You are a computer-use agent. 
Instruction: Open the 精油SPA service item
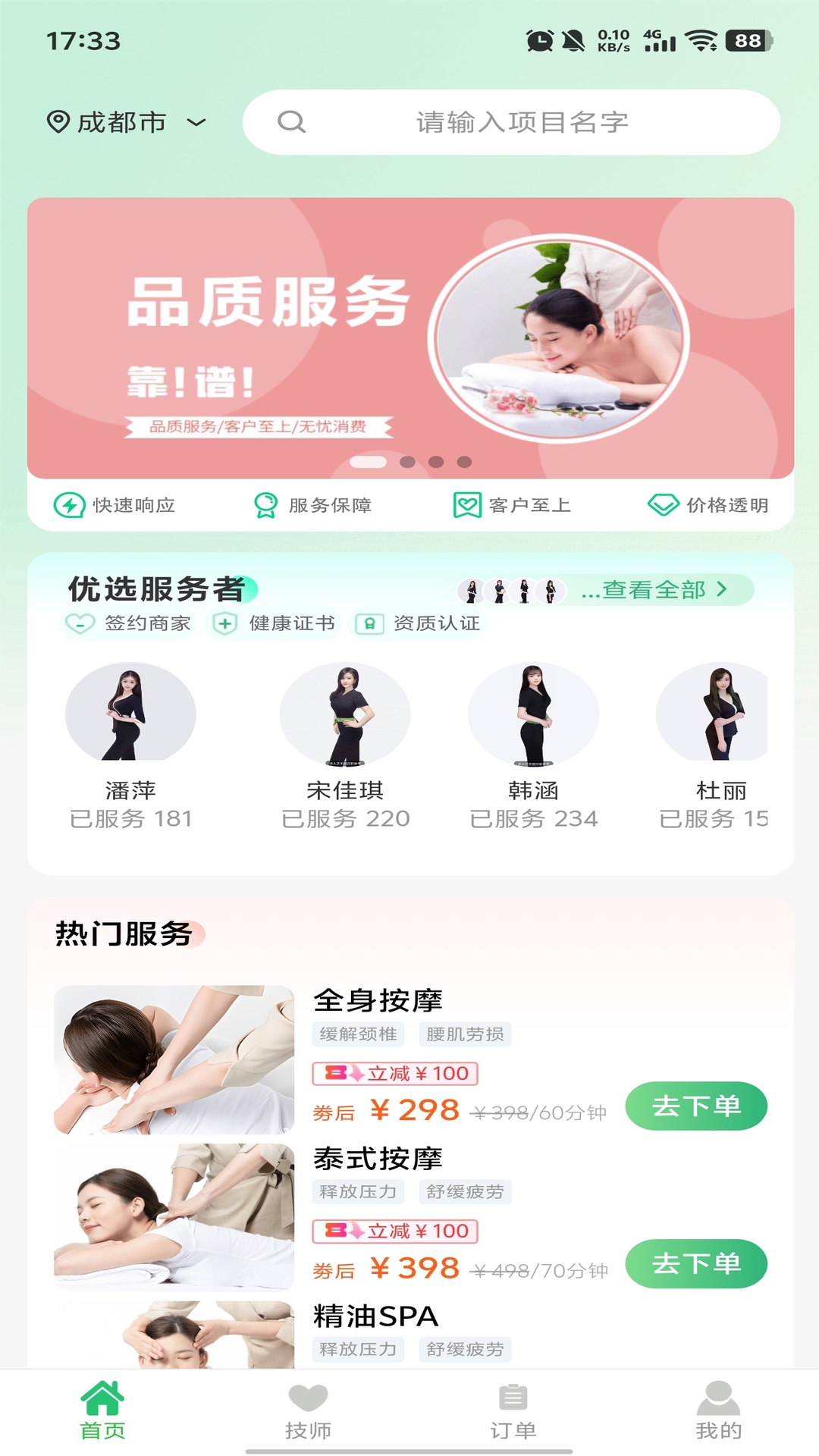coord(375,1316)
